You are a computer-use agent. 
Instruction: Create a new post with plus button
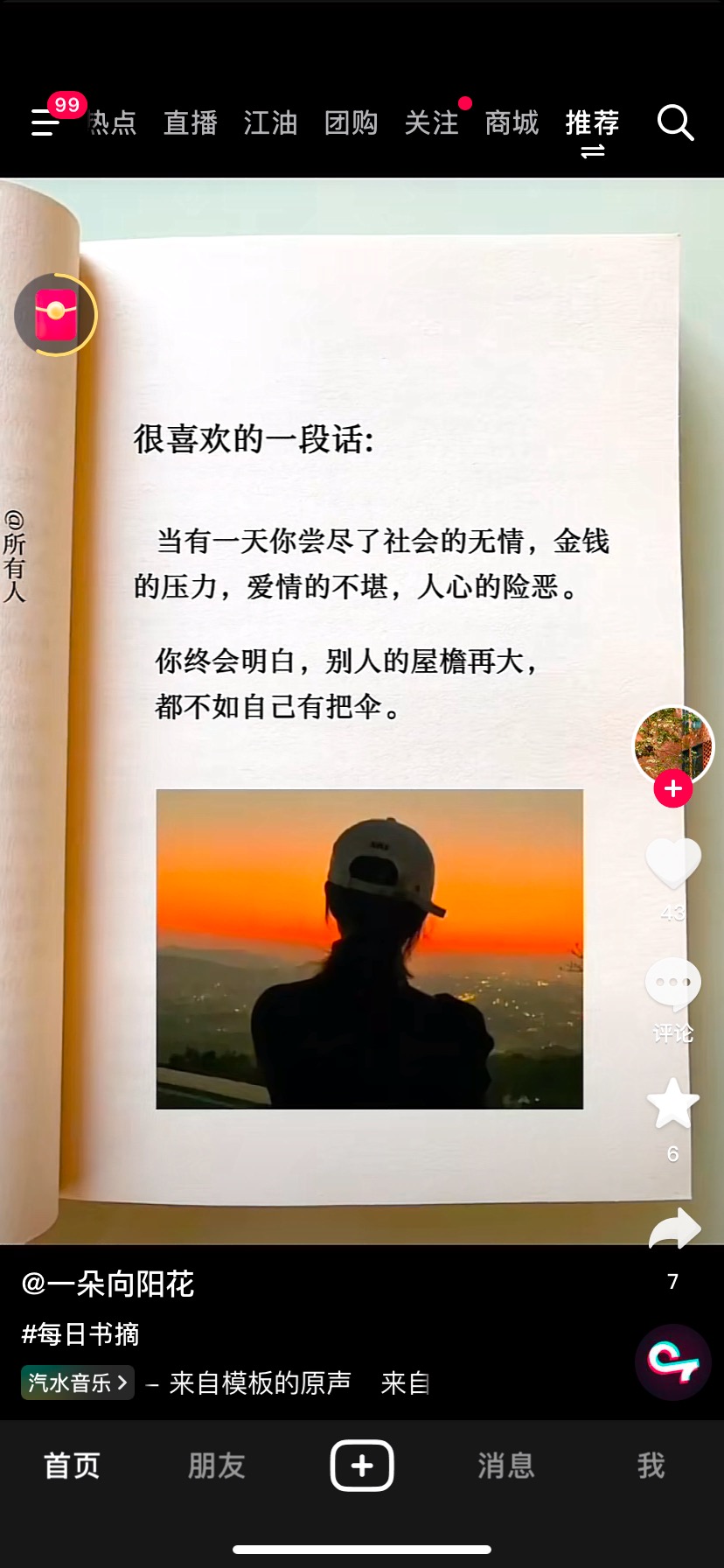click(362, 1465)
